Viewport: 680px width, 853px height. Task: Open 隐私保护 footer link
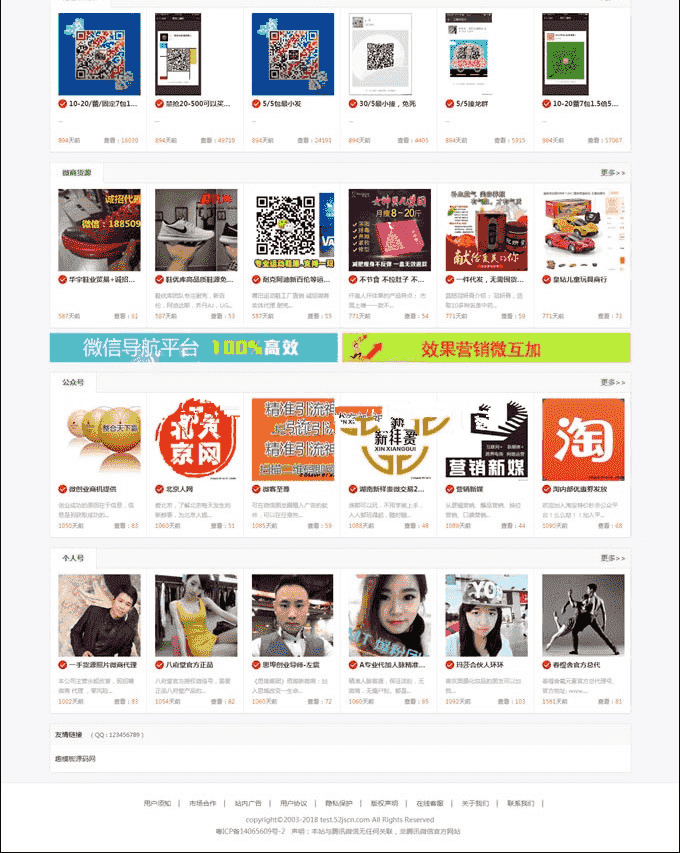(339, 803)
